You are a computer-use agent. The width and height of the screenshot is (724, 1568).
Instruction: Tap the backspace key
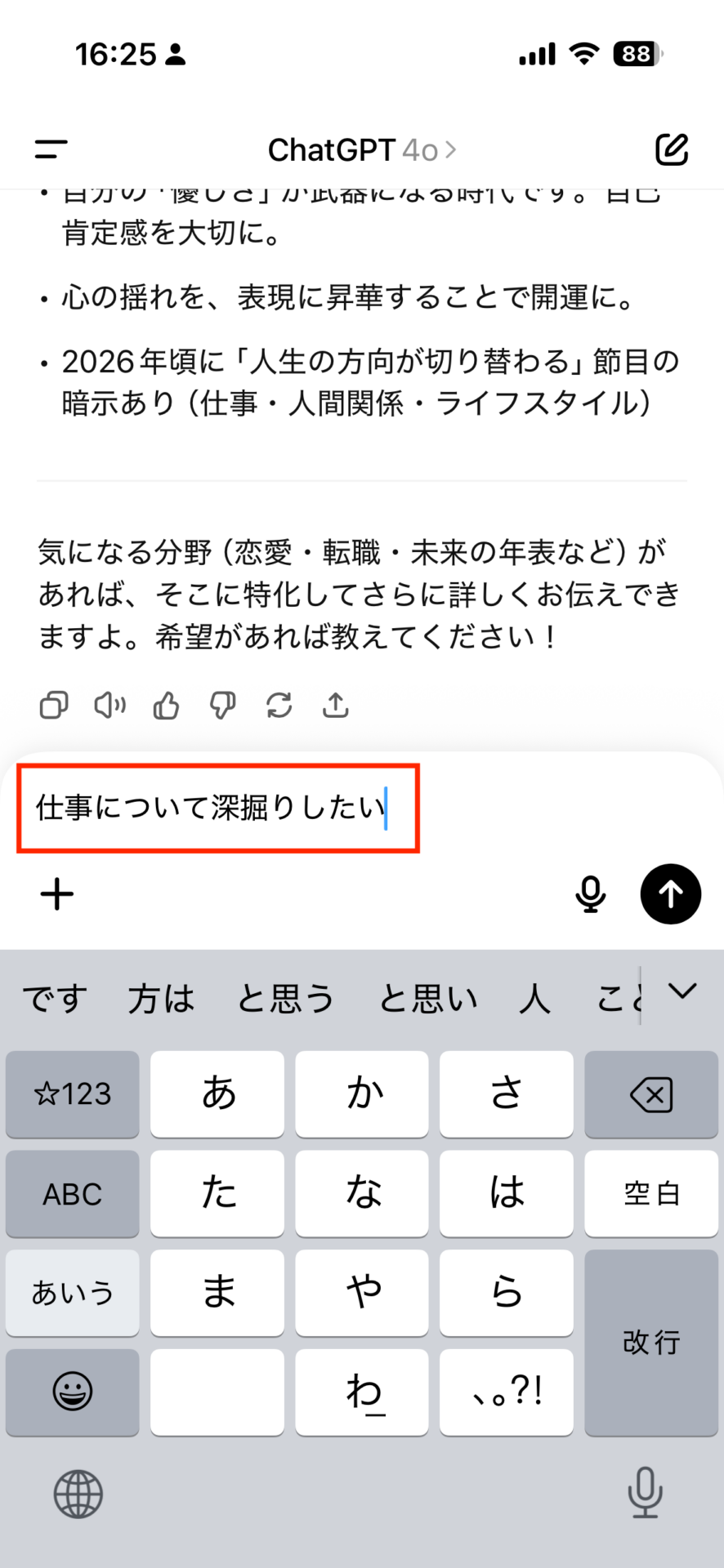651,1094
